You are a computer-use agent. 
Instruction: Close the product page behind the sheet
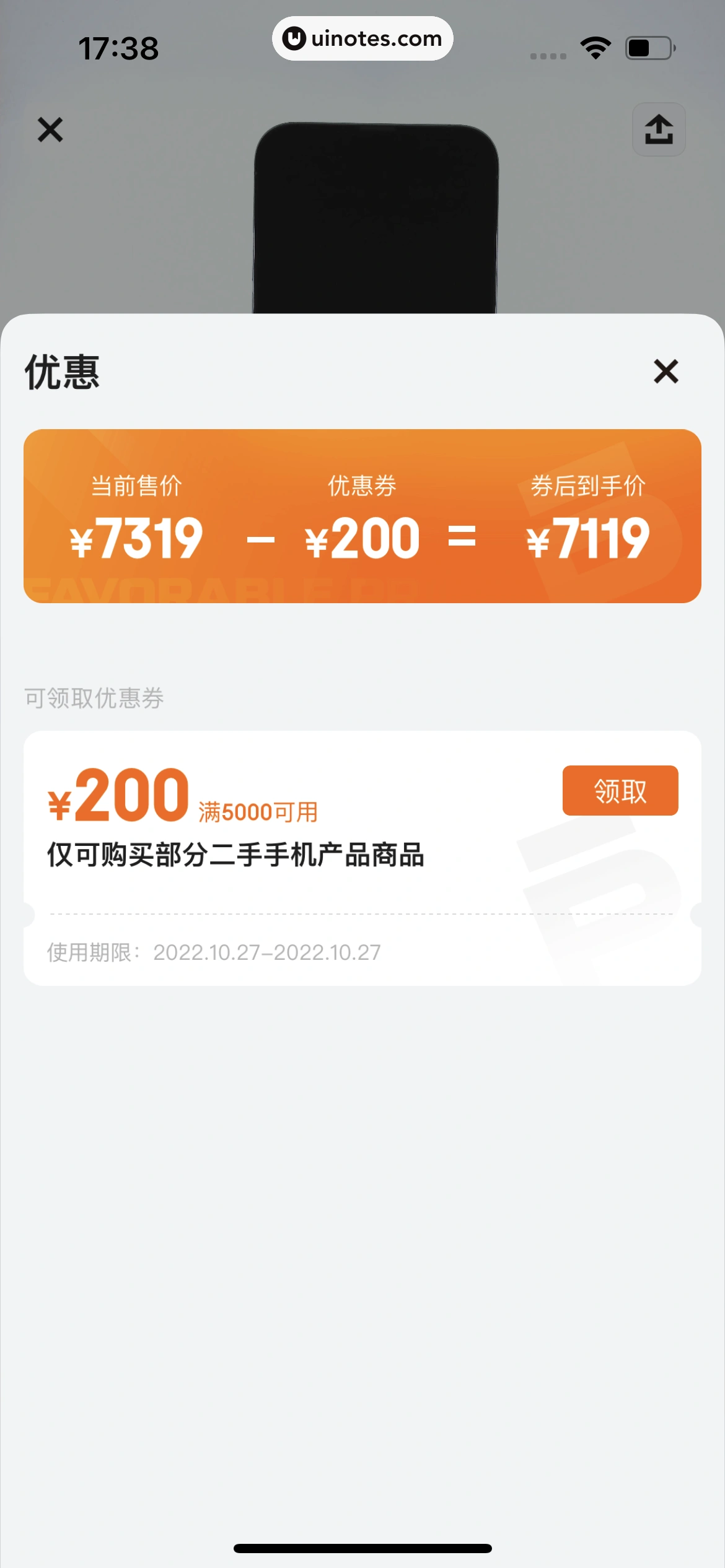50,130
